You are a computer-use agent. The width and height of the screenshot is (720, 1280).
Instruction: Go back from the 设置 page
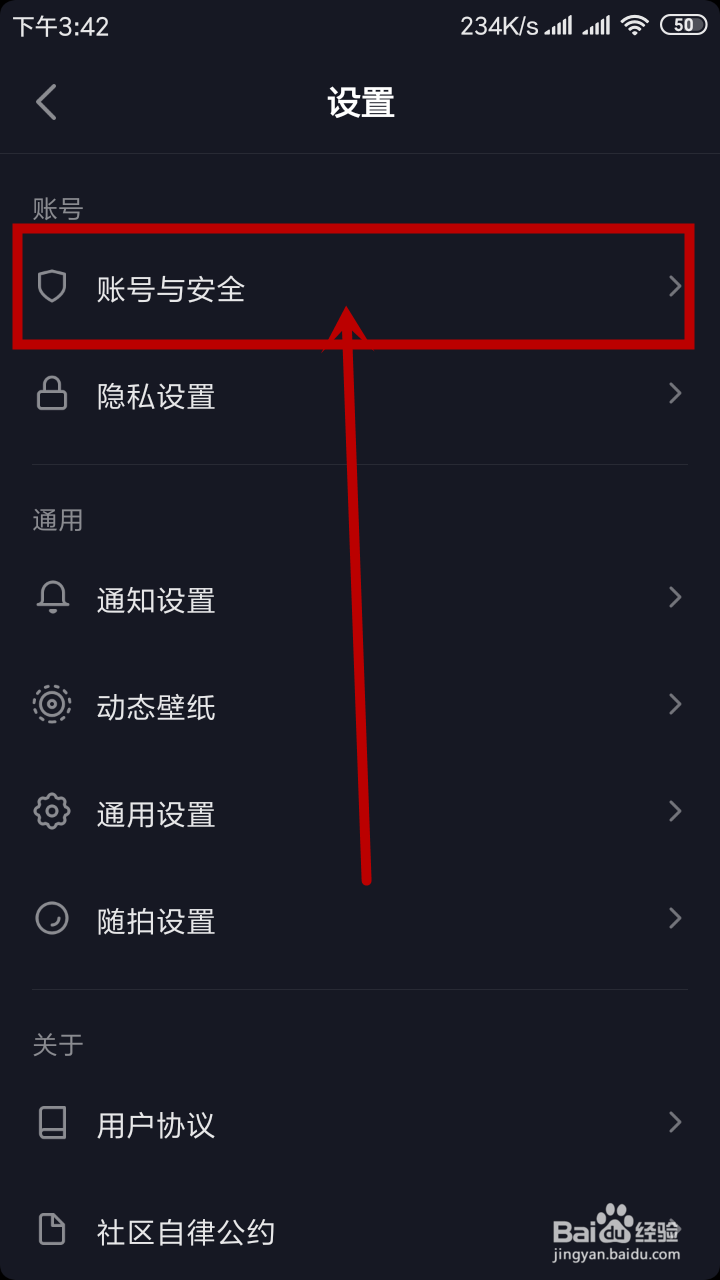click(x=47, y=103)
